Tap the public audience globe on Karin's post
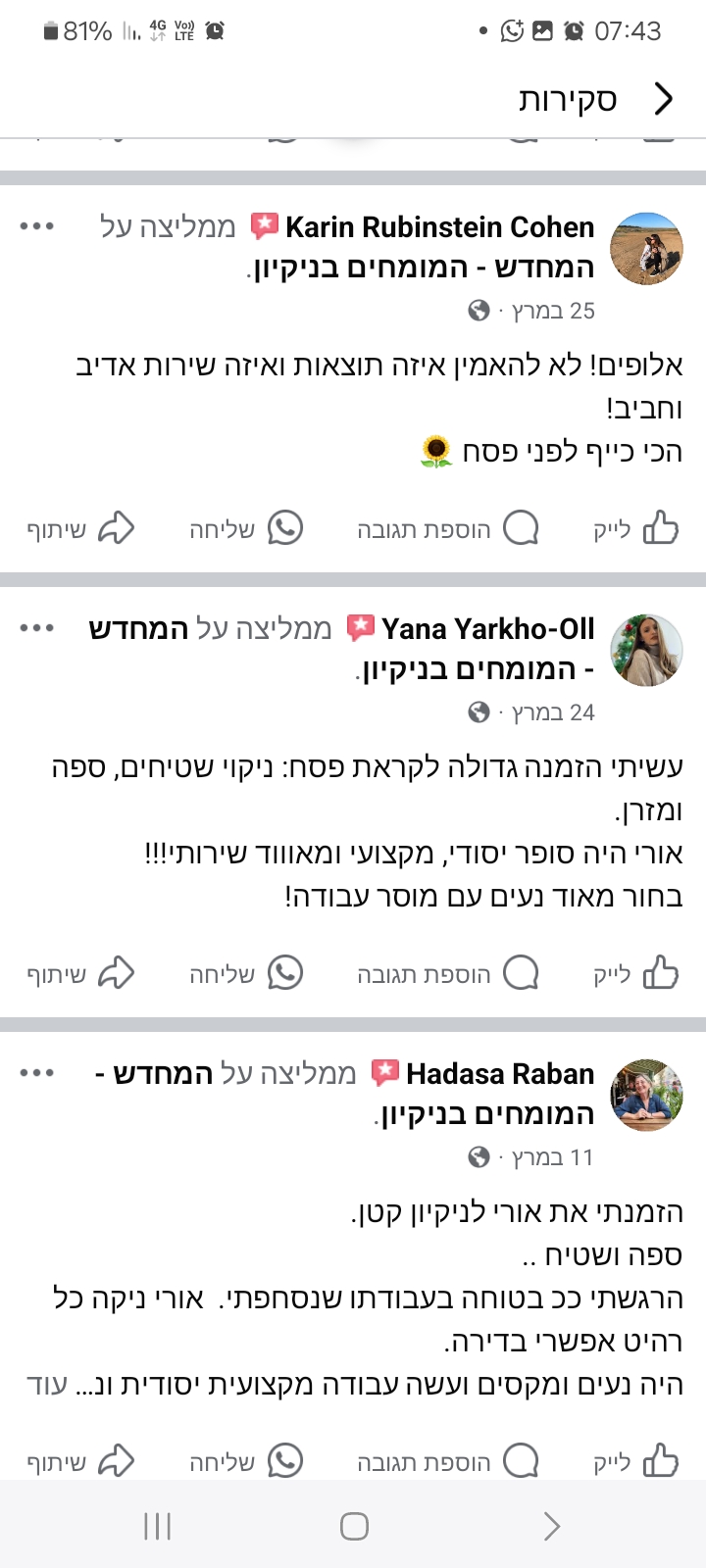 click(479, 311)
